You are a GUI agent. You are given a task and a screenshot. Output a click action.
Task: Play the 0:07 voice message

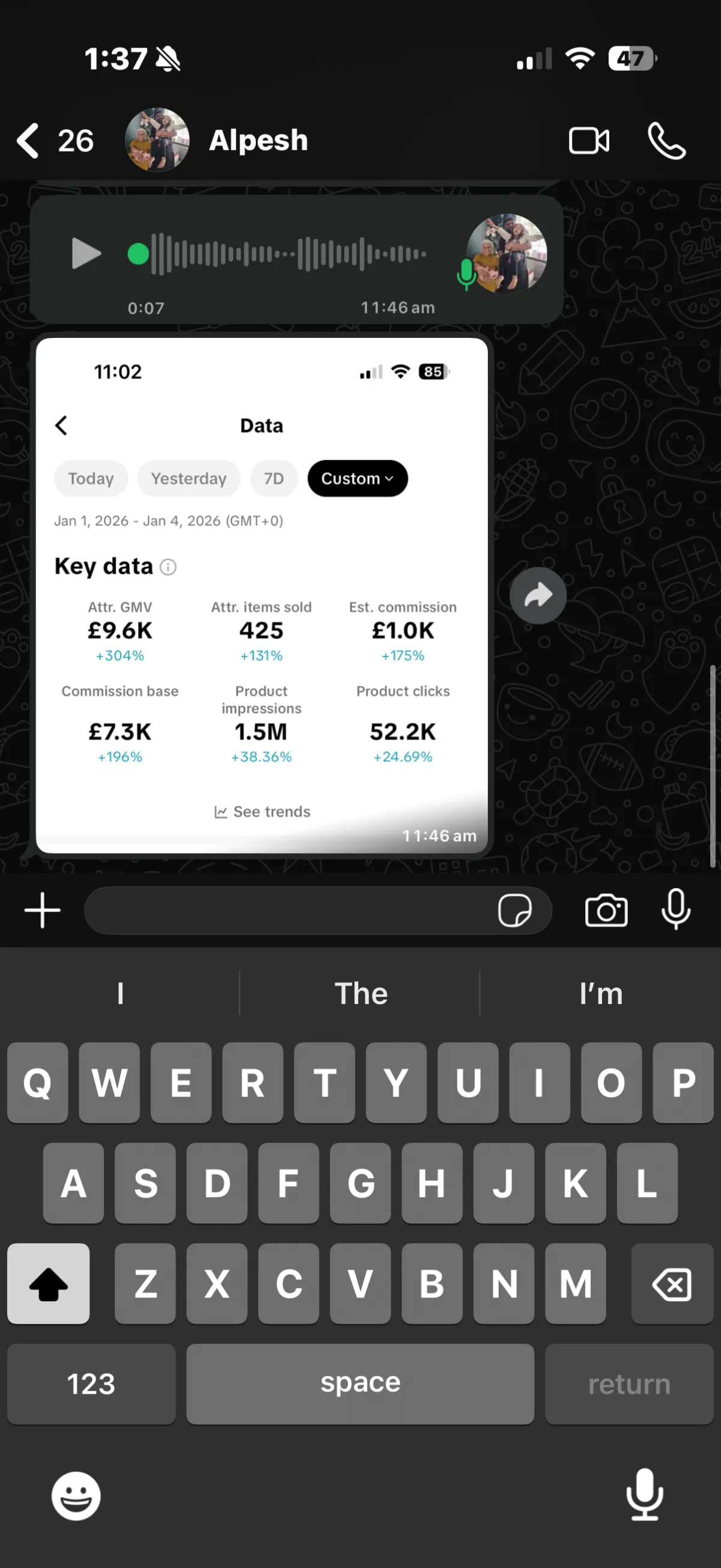tap(86, 253)
